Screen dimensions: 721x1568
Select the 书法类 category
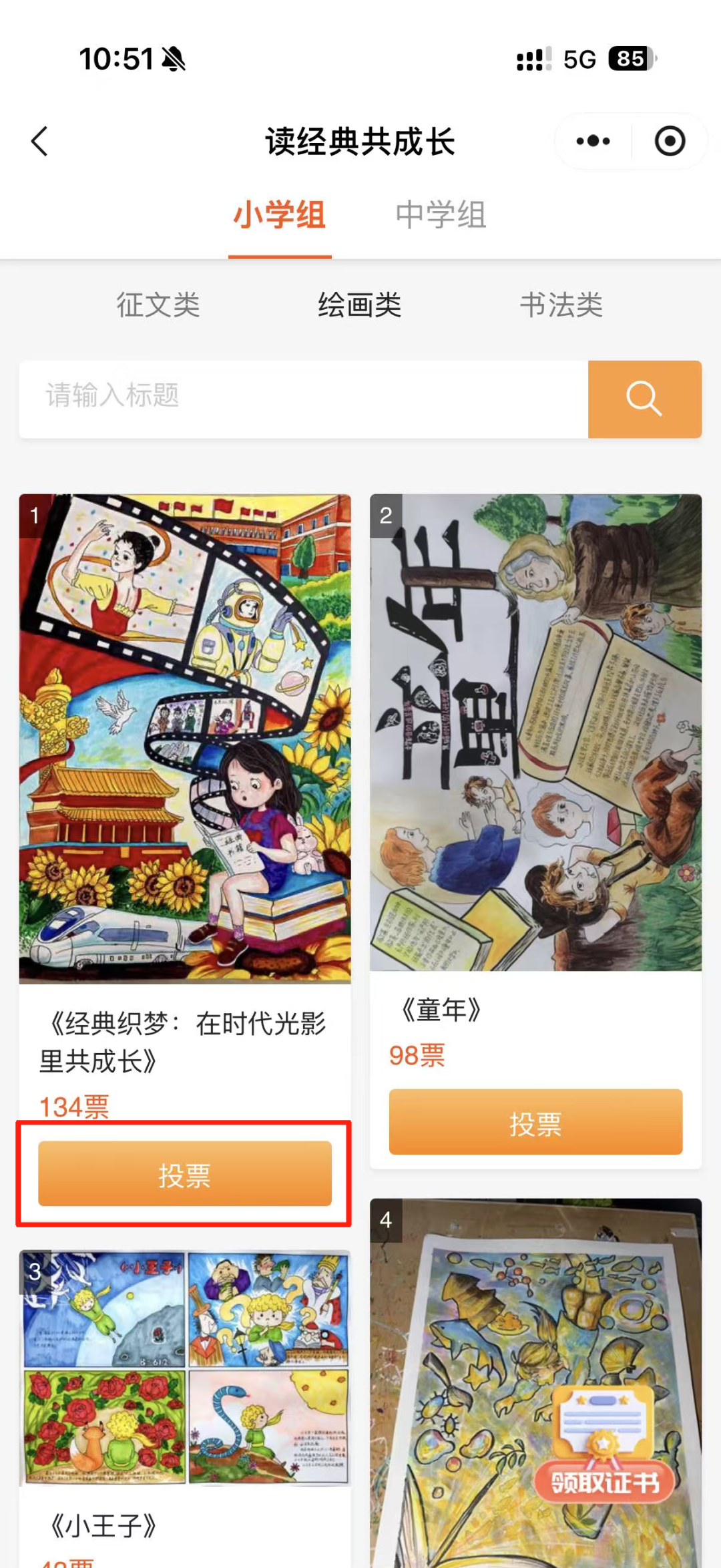coord(561,305)
